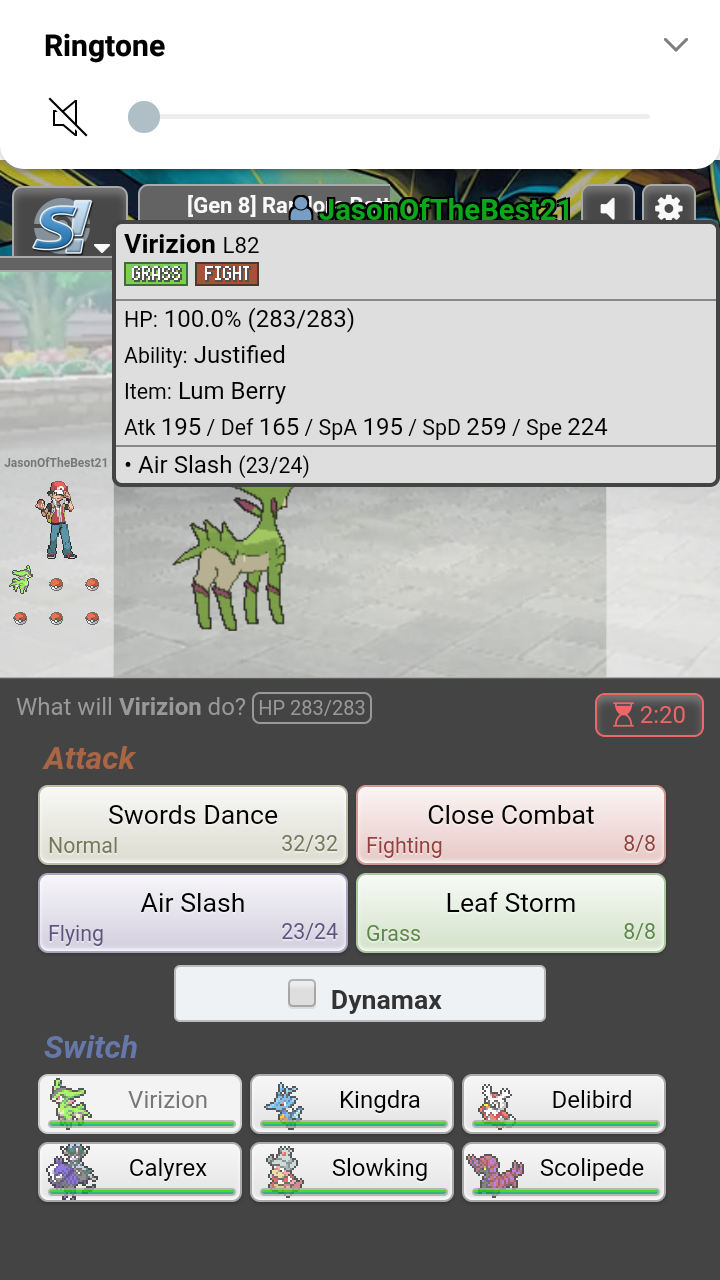Send out Calyrex
The width and height of the screenshot is (720, 1280).
140,1171
